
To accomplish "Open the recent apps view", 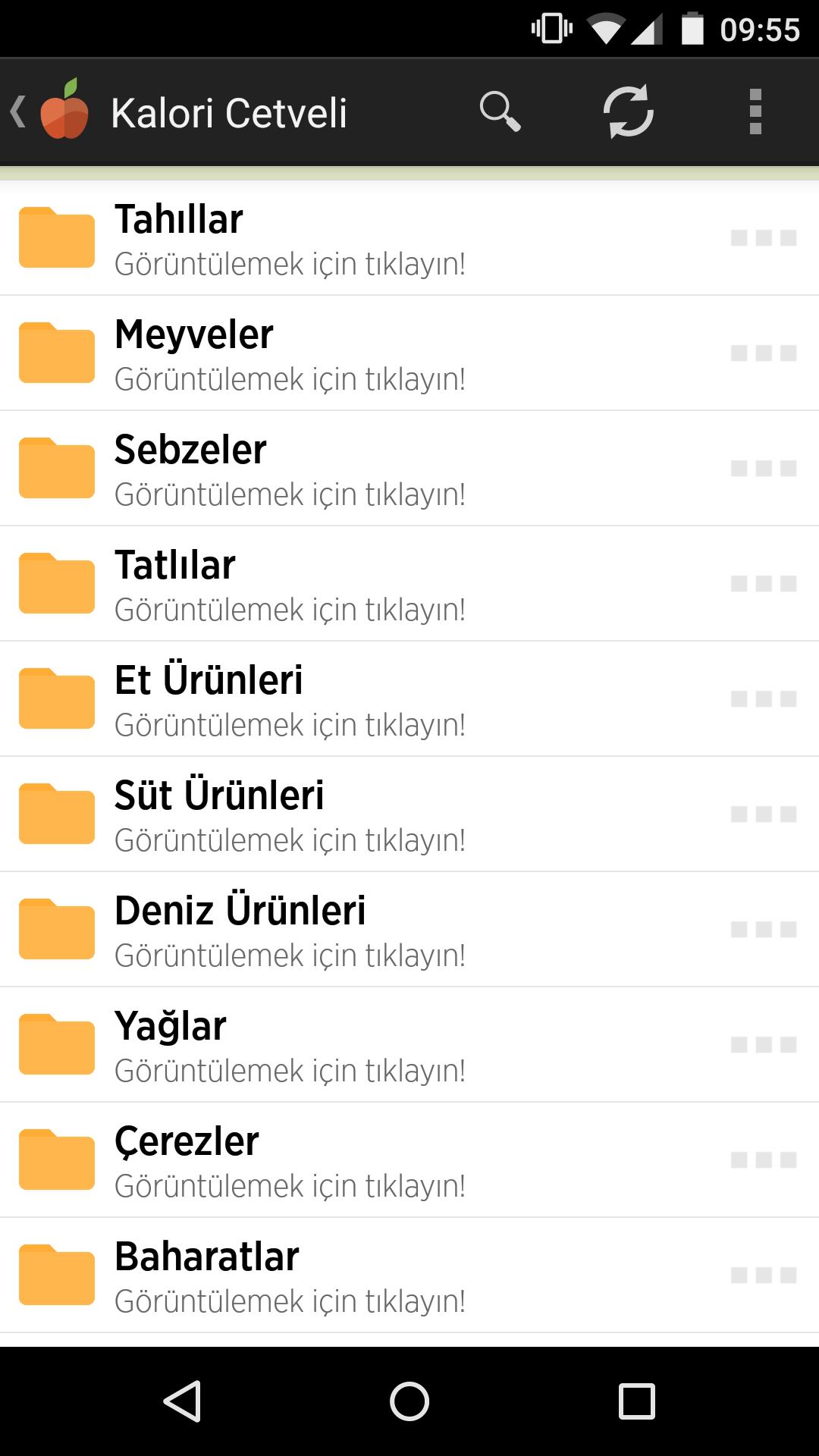I will pyautogui.click(x=637, y=1401).
